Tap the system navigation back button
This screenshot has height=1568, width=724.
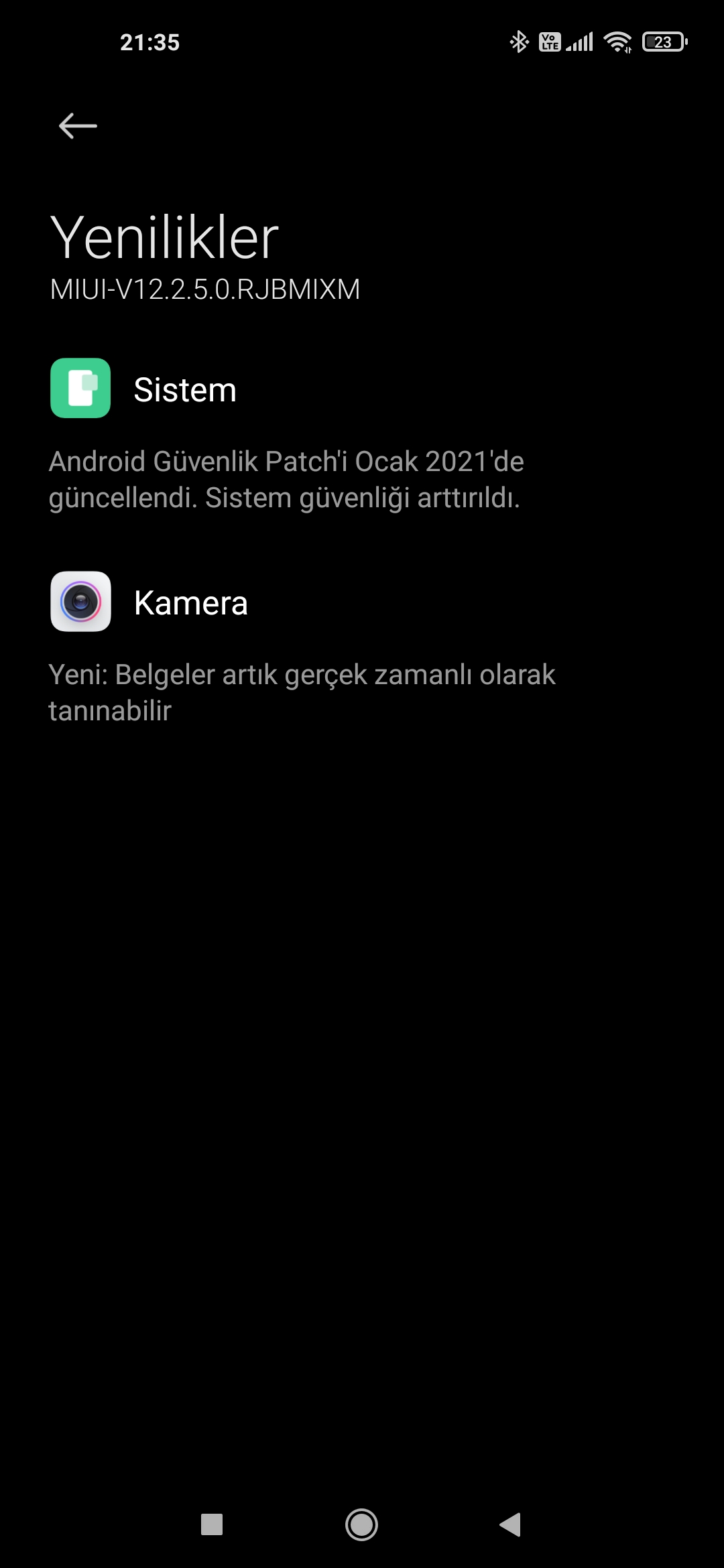(x=511, y=1524)
